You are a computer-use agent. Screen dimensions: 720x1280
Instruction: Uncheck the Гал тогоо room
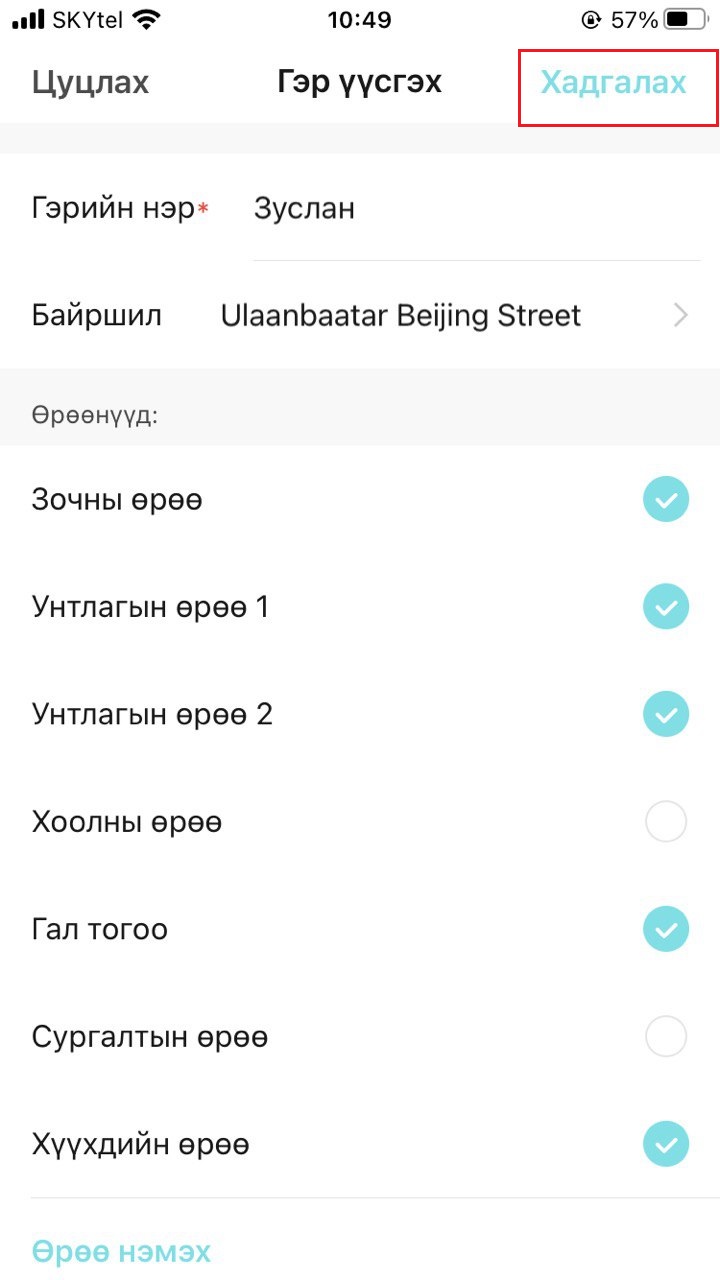pyautogui.click(x=666, y=930)
